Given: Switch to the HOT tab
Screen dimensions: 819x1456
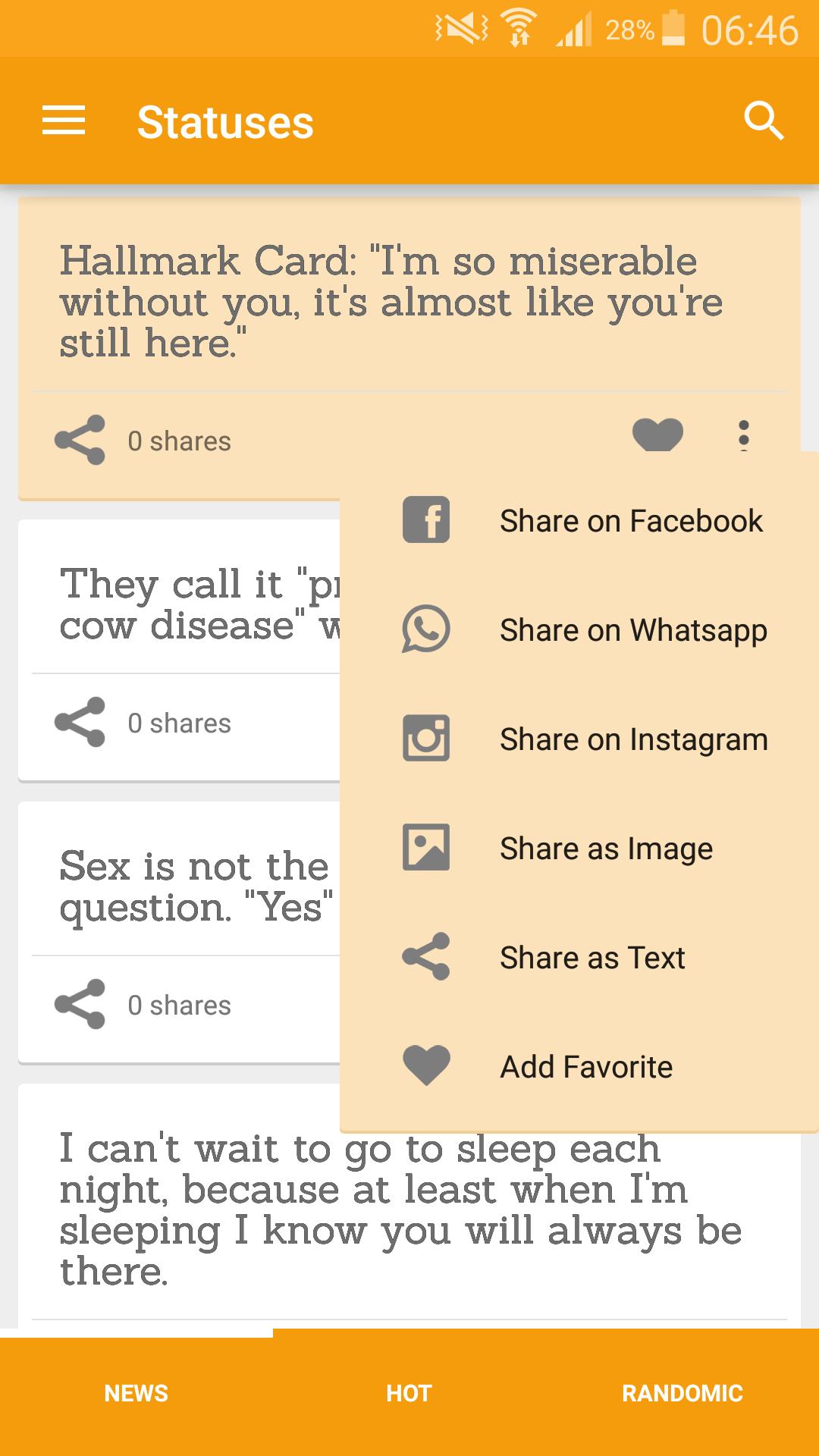Looking at the screenshot, I should [x=409, y=1393].
